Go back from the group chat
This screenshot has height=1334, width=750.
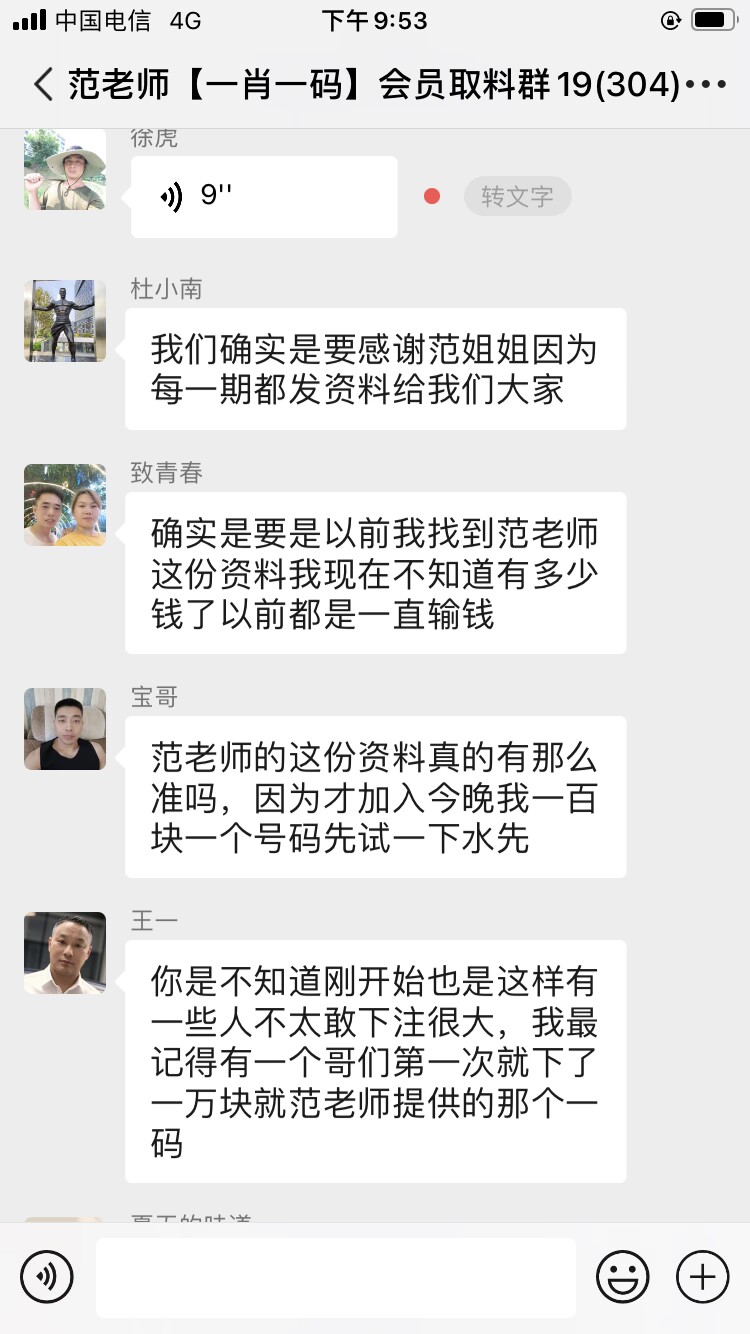click(42, 85)
